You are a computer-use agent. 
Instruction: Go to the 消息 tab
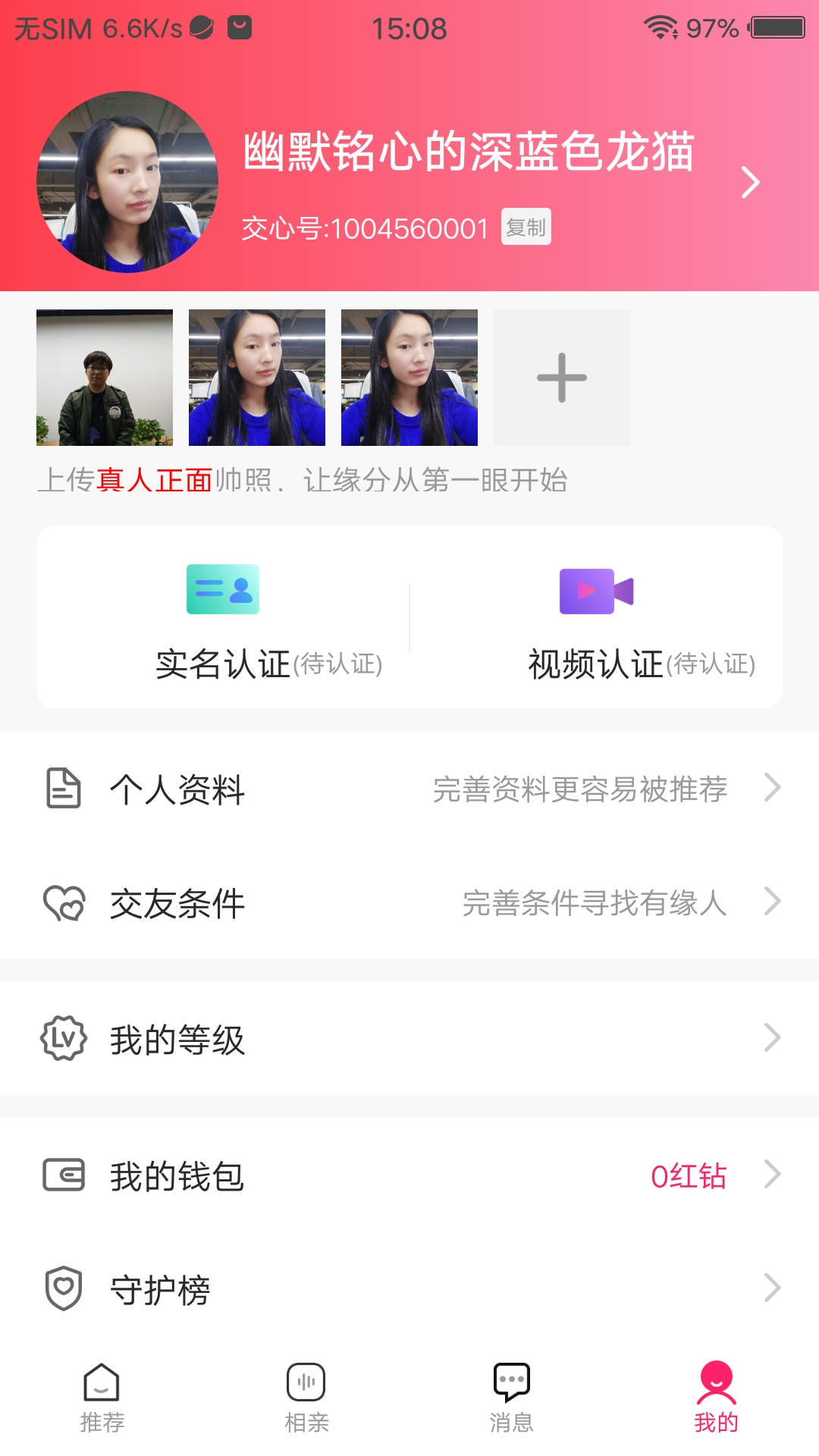(511, 1398)
